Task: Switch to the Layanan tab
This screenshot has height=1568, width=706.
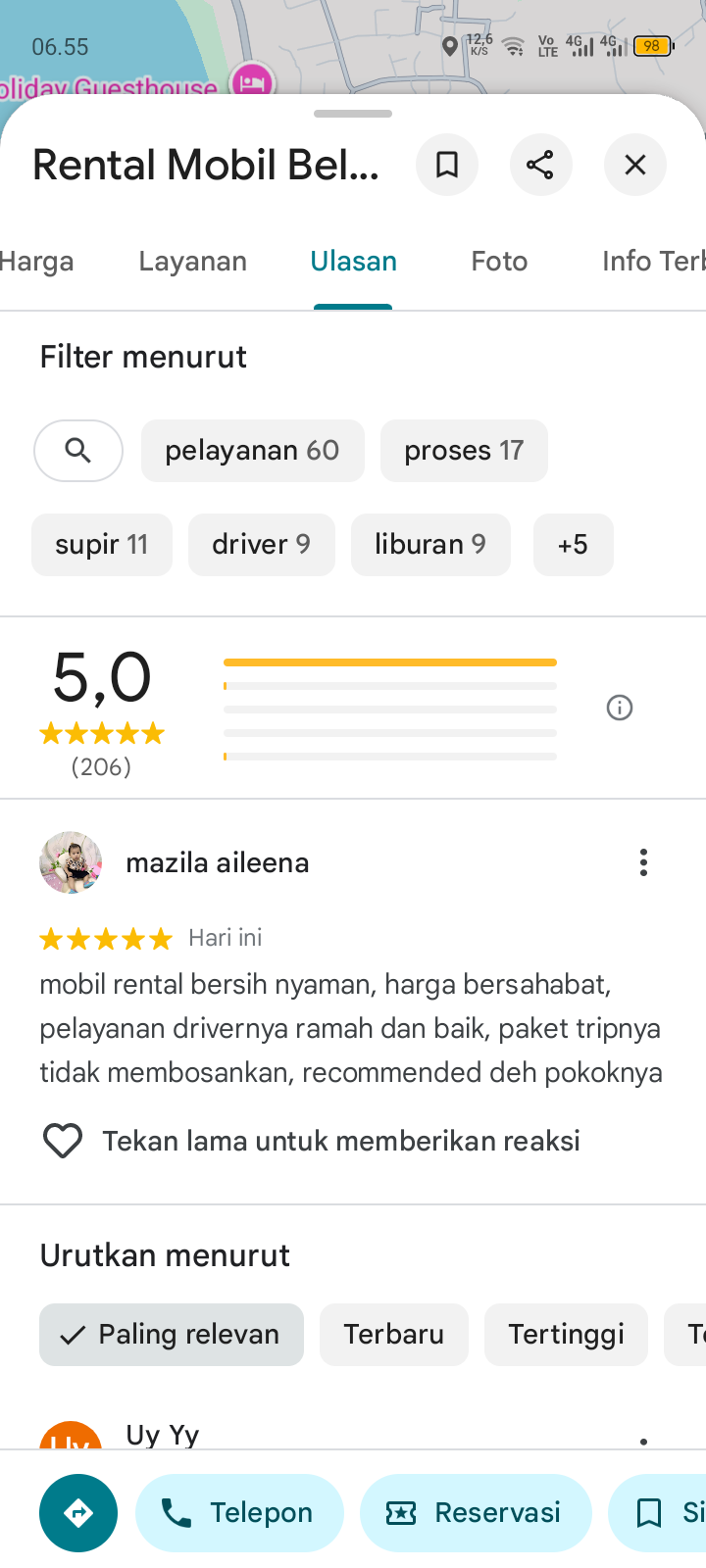Action: pos(192,262)
